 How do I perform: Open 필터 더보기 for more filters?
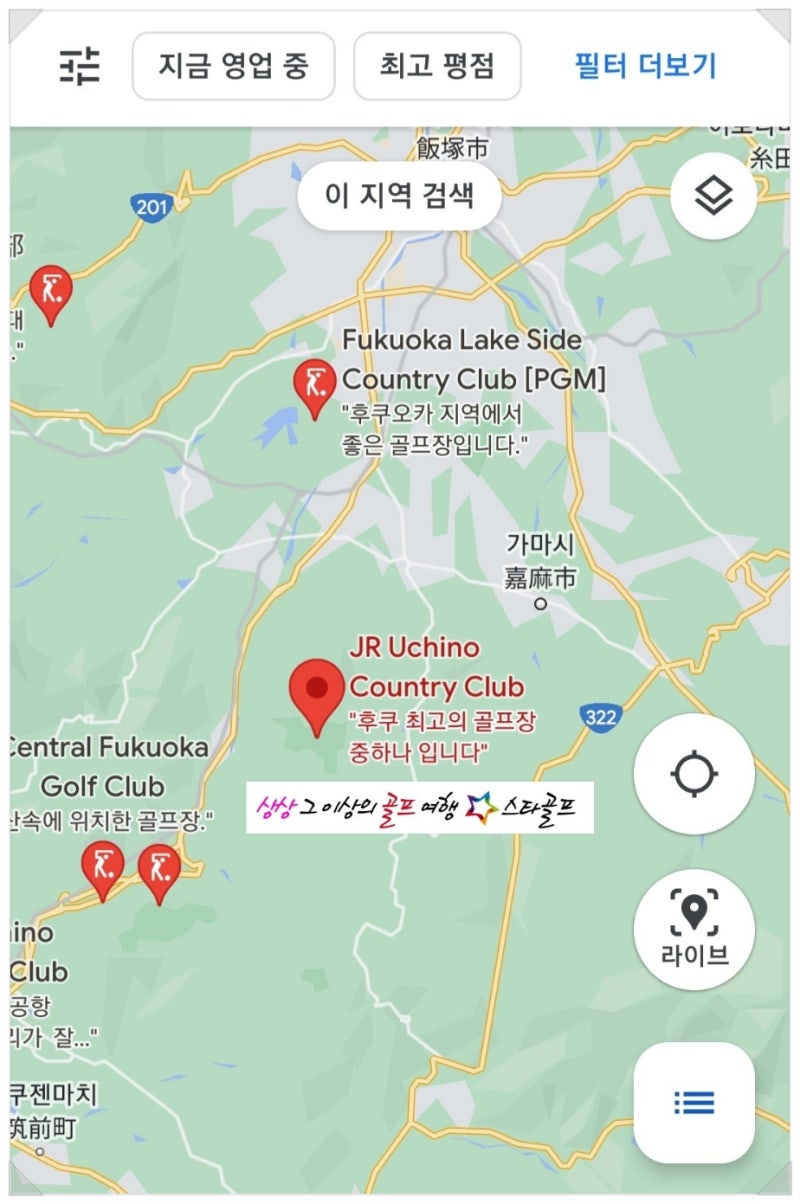click(643, 65)
